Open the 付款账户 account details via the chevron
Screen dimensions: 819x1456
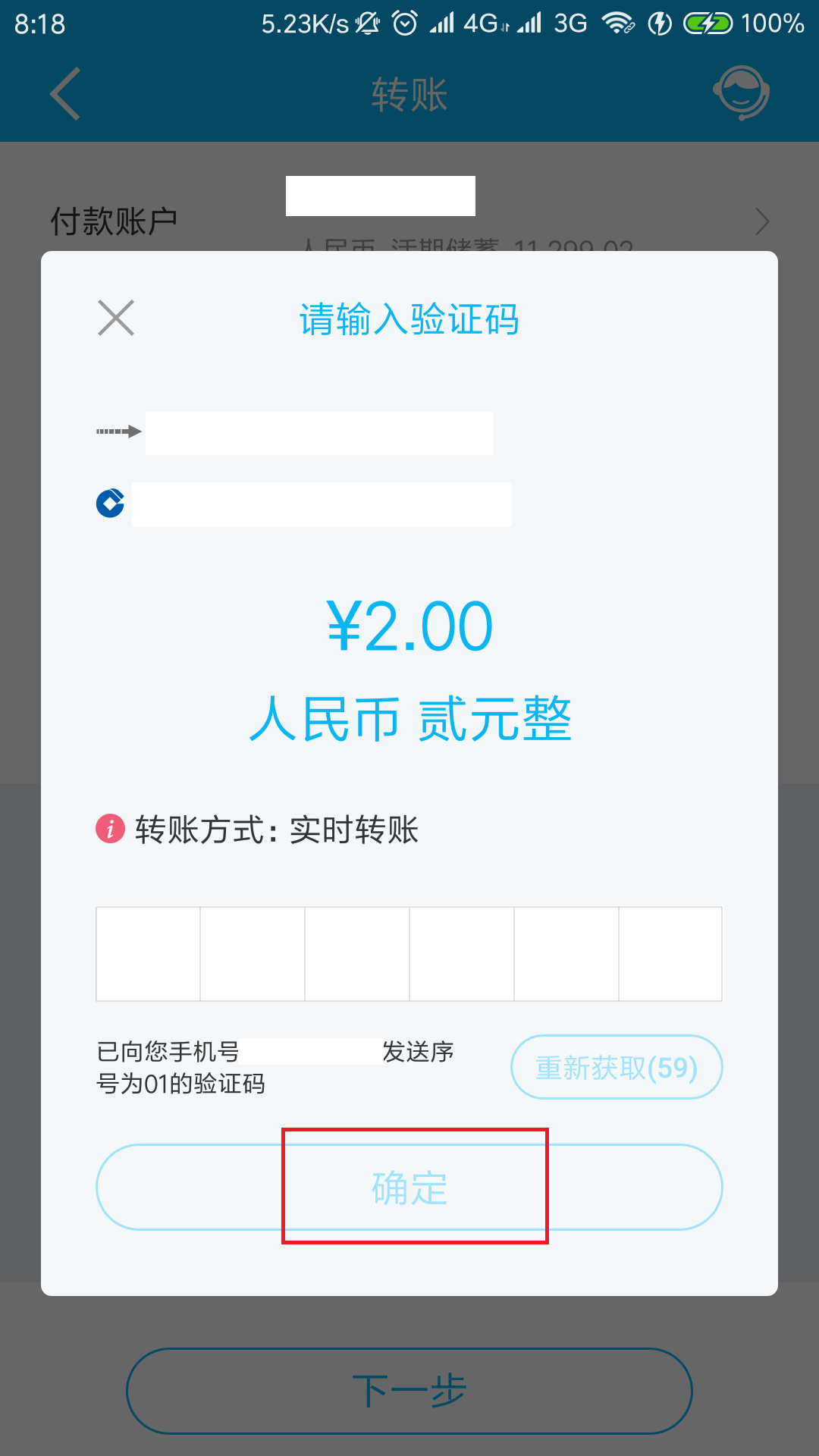click(x=762, y=221)
